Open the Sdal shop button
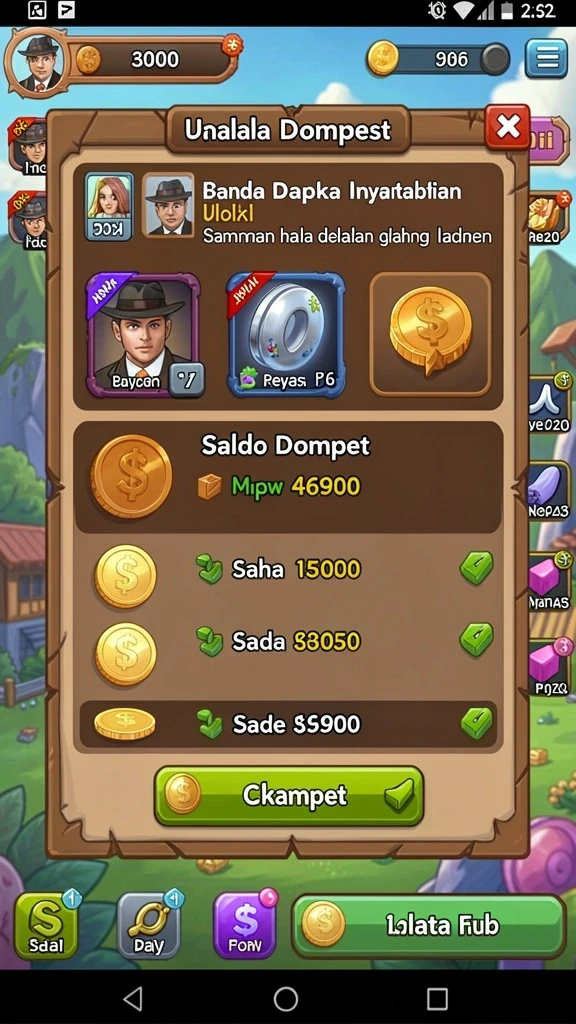 46,925
